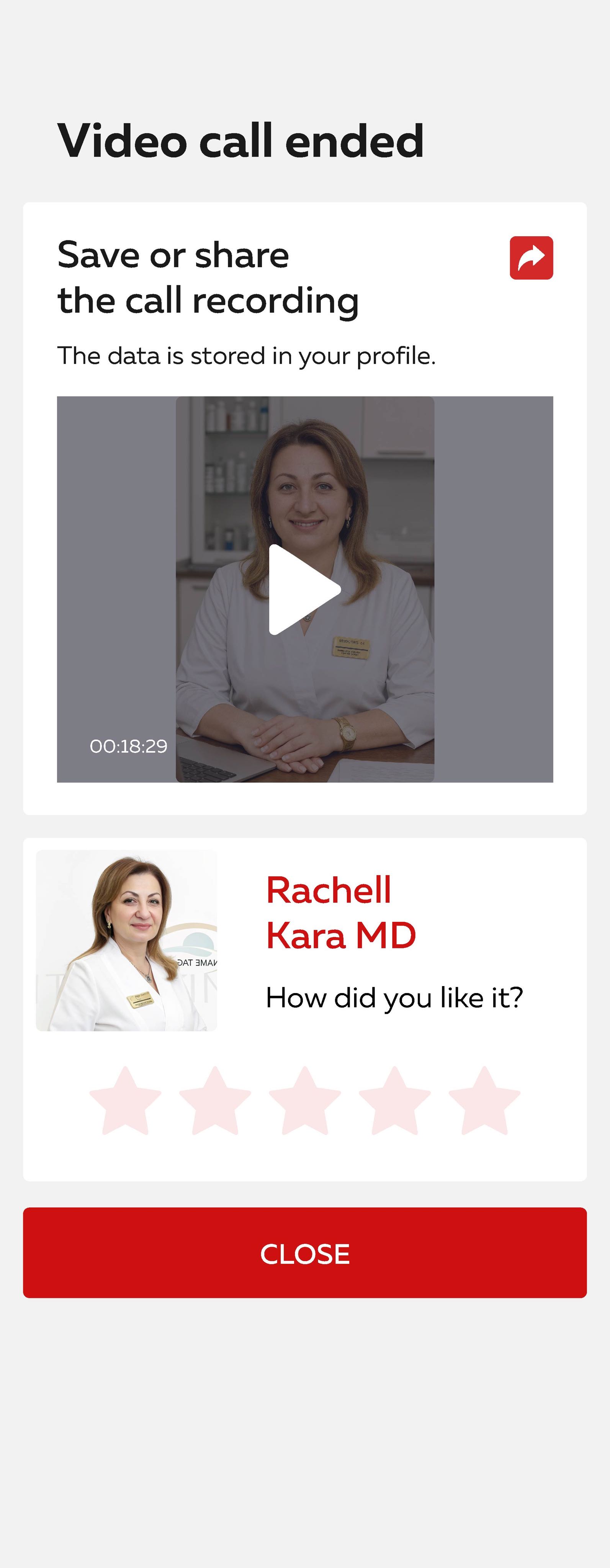Play the recorded video call
The width and height of the screenshot is (610, 1568).
click(304, 589)
